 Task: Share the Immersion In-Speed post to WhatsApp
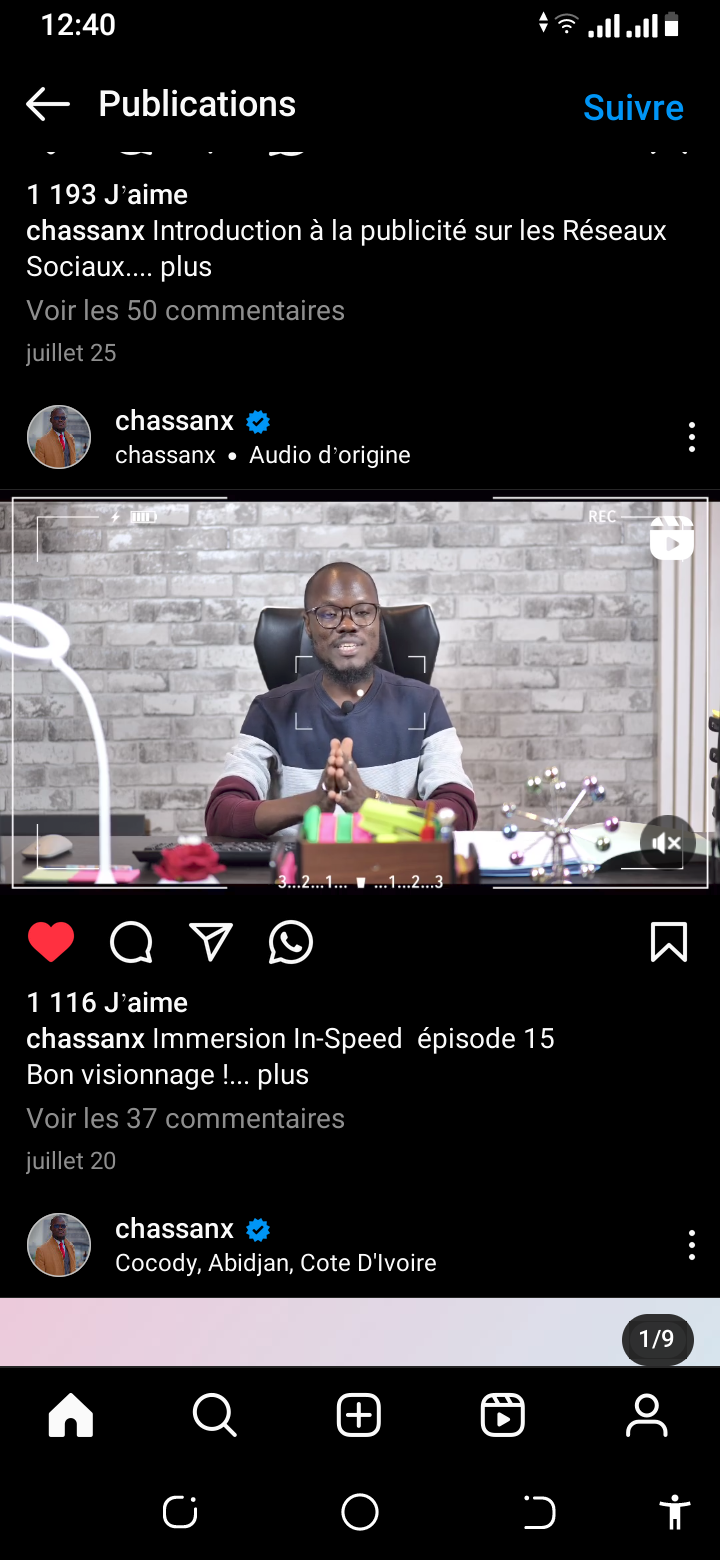click(291, 943)
